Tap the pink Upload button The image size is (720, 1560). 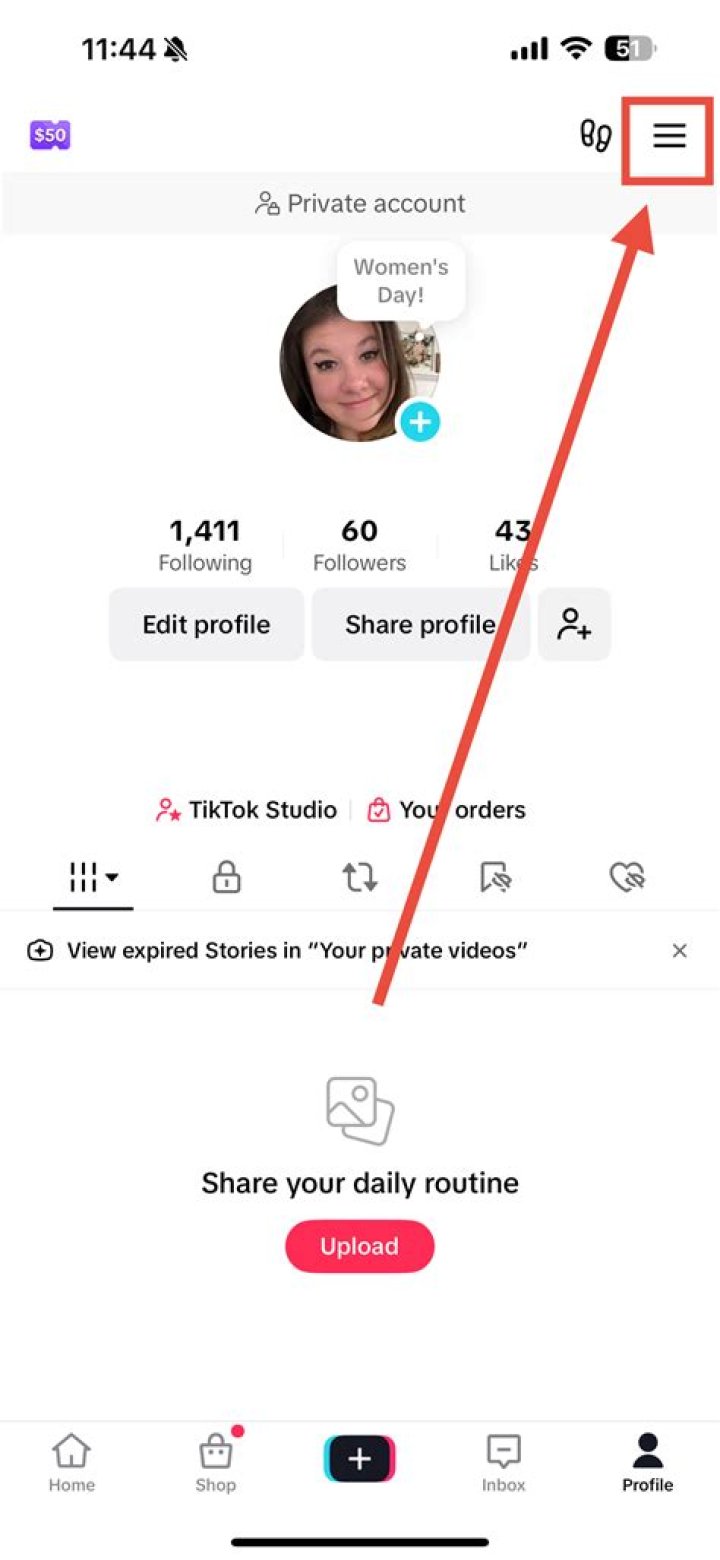[x=360, y=1246]
